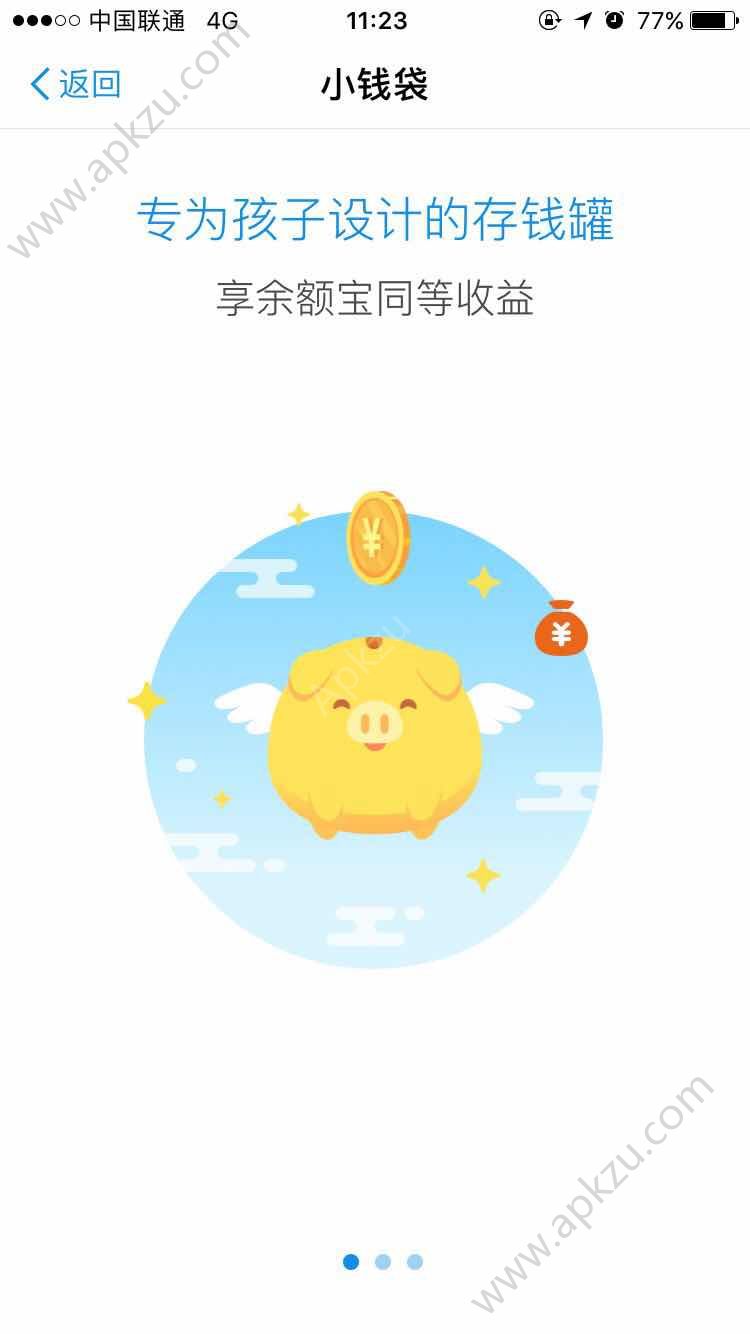Select the third page indicator dot
750x1334 pixels.
click(413, 1262)
